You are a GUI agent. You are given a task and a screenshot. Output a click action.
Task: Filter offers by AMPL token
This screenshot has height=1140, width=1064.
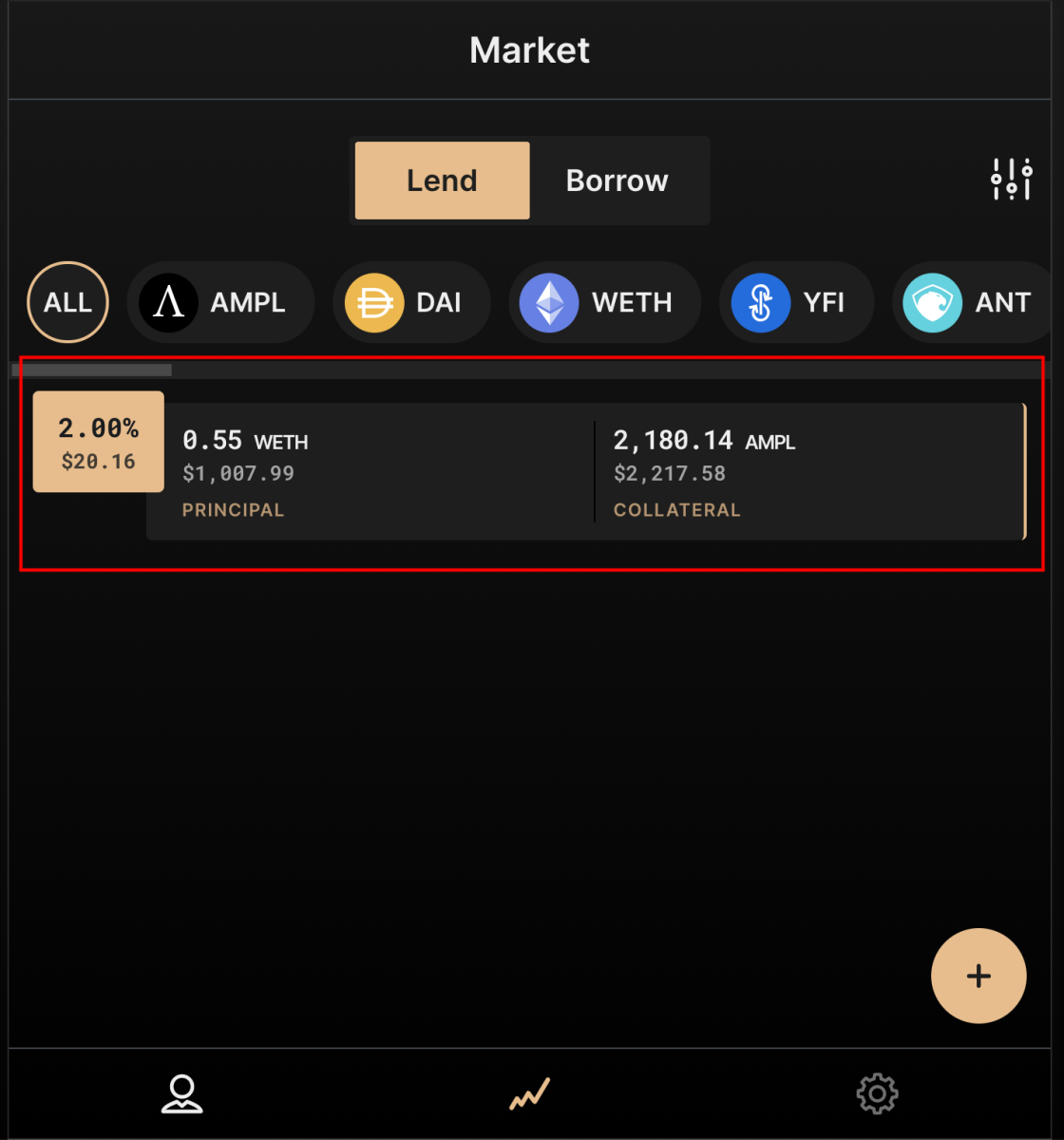[x=220, y=302]
